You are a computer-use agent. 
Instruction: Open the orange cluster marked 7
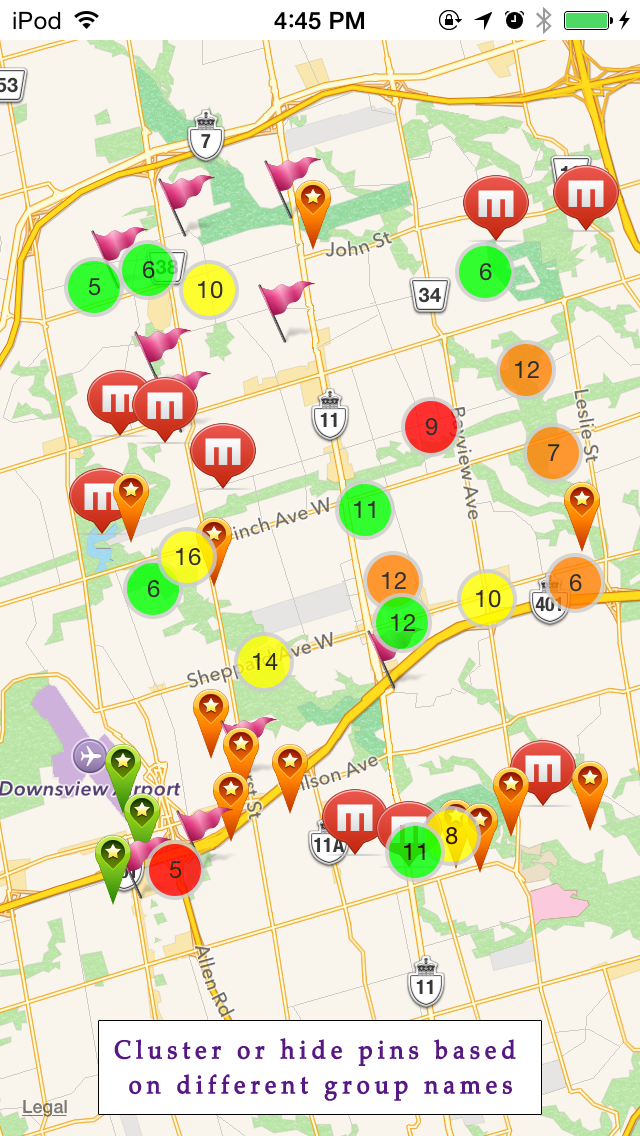click(x=554, y=452)
